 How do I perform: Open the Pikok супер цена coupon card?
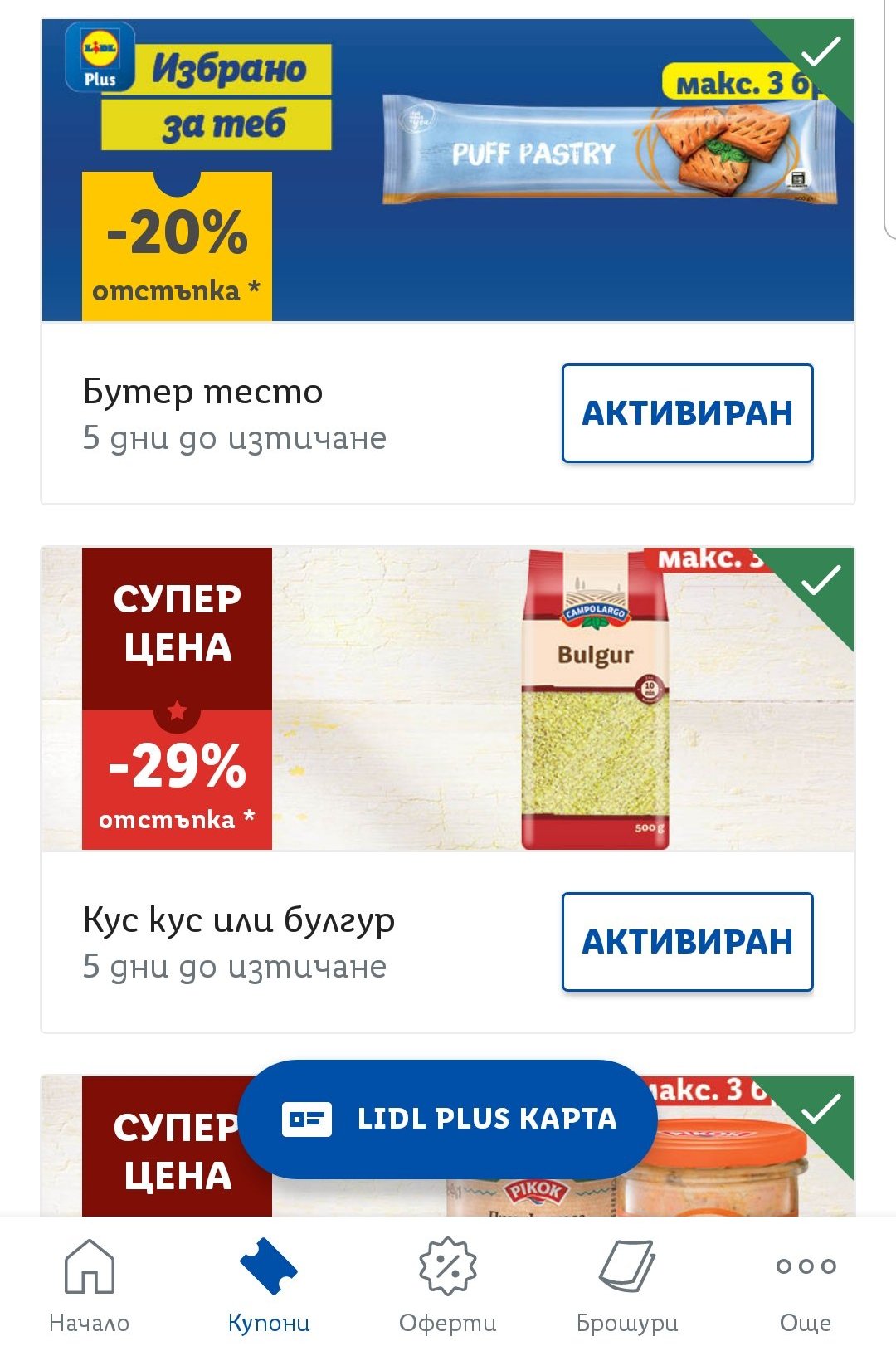point(747,1178)
